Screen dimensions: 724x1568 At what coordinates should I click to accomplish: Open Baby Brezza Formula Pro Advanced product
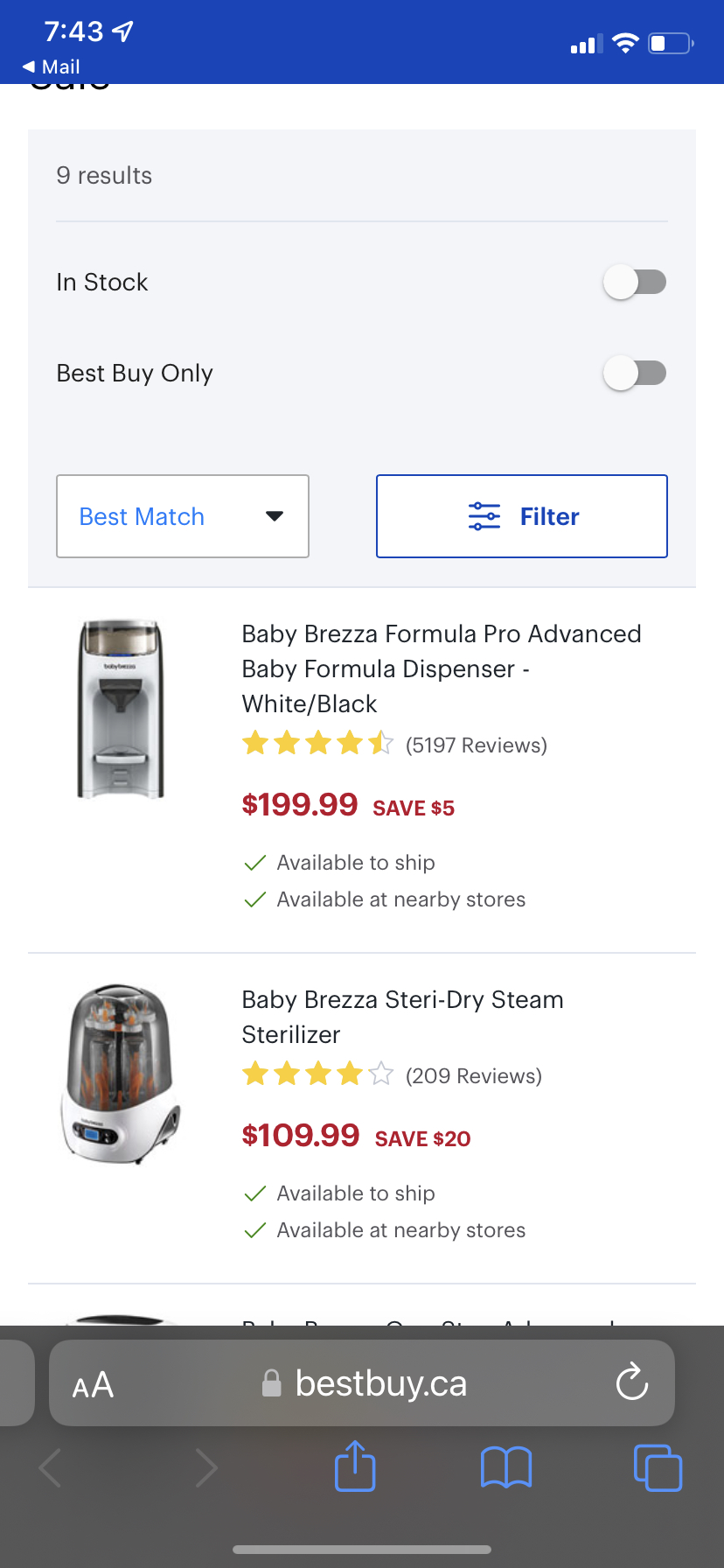pos(442,668)
